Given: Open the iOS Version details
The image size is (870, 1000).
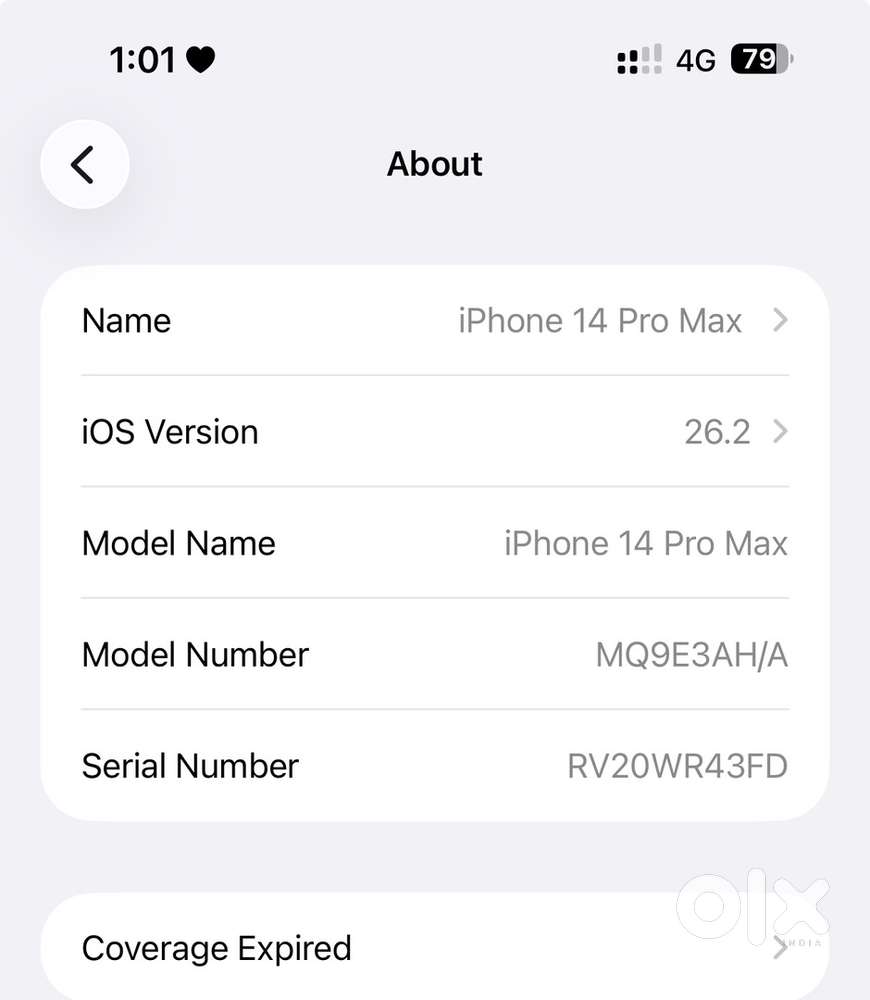Looking at the screenshot, I should point(435,432).
